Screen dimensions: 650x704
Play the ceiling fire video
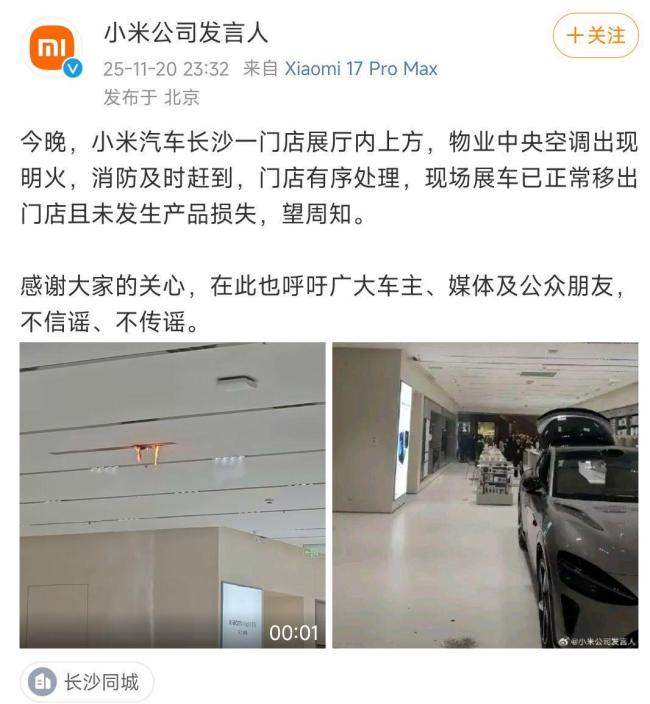tap(172, 495)
